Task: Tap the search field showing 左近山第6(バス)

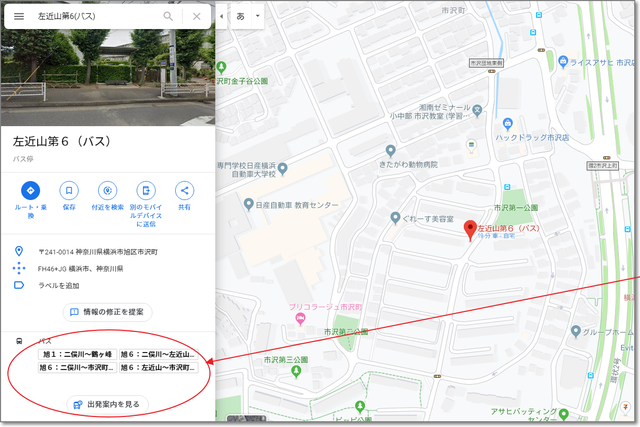Action: click(90, 17)
